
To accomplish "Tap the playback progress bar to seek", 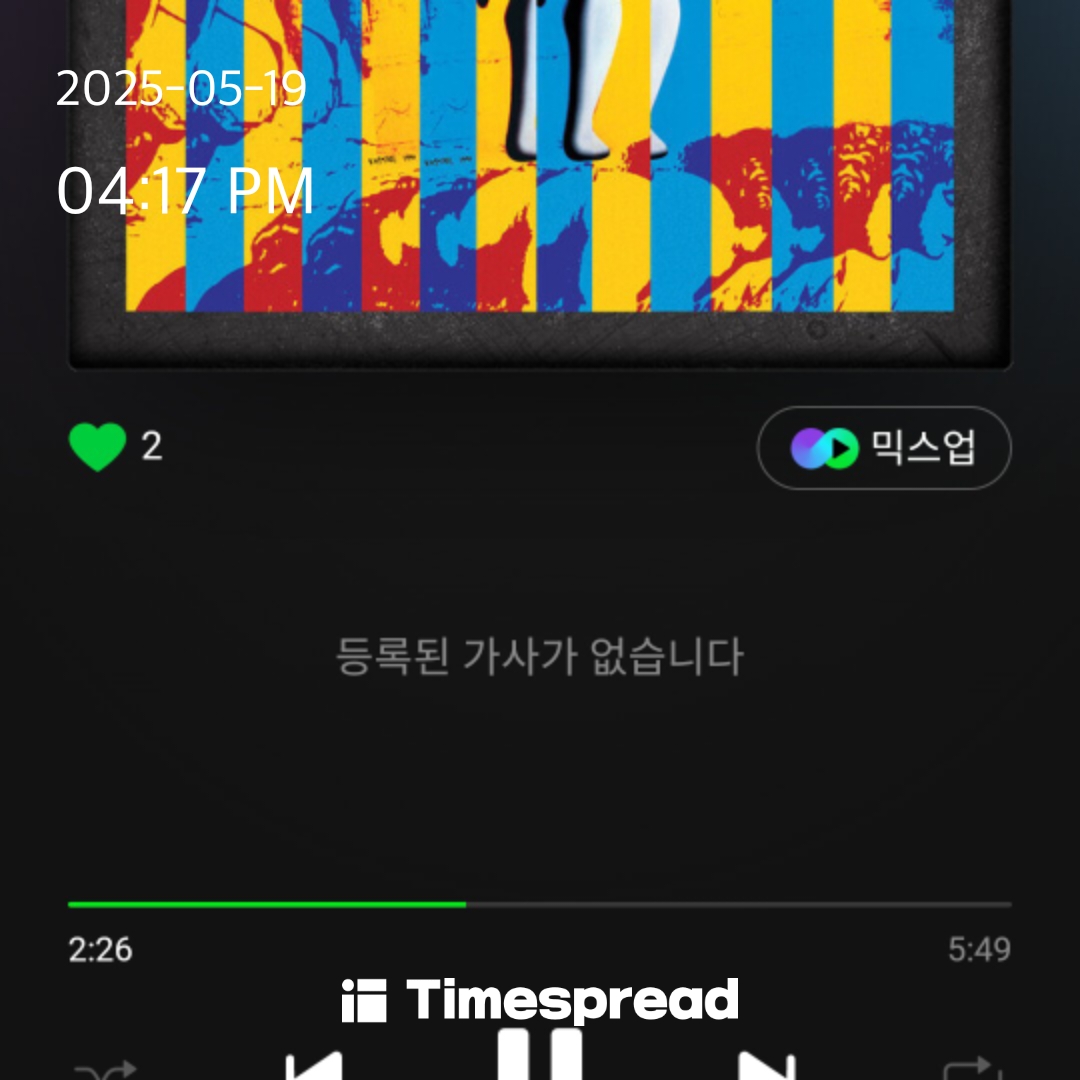I will tap(540, 904).
